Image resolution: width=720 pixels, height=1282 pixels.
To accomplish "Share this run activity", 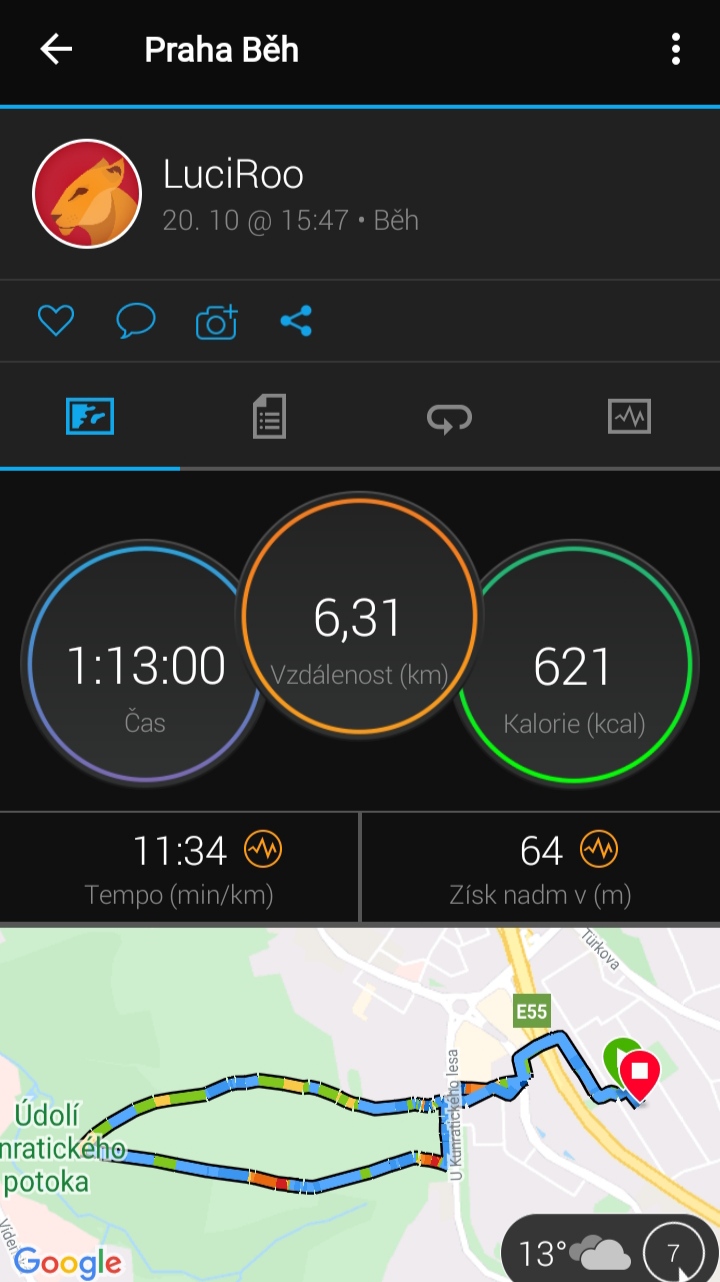I will pyautogui.click(x=296, y=321).
